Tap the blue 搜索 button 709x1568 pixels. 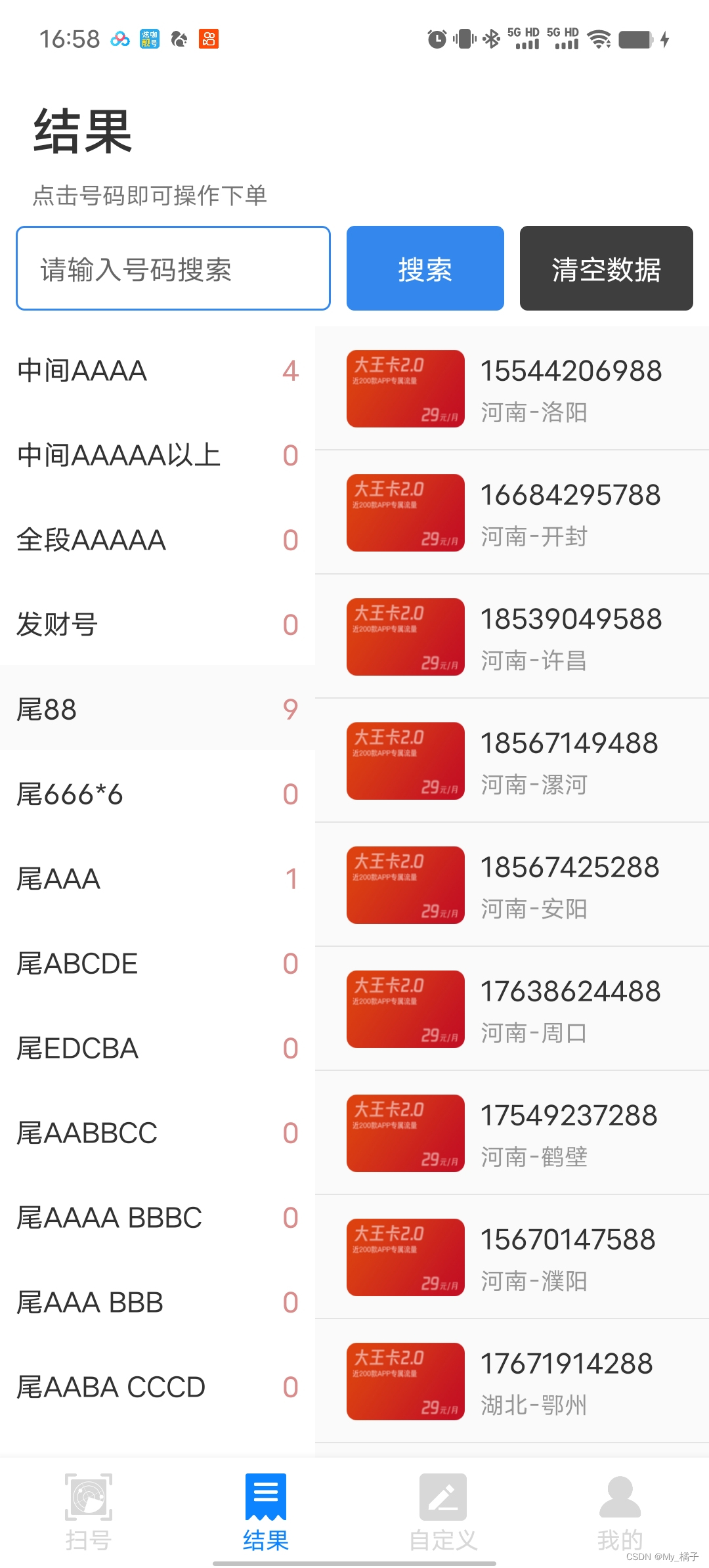(425, 269)
